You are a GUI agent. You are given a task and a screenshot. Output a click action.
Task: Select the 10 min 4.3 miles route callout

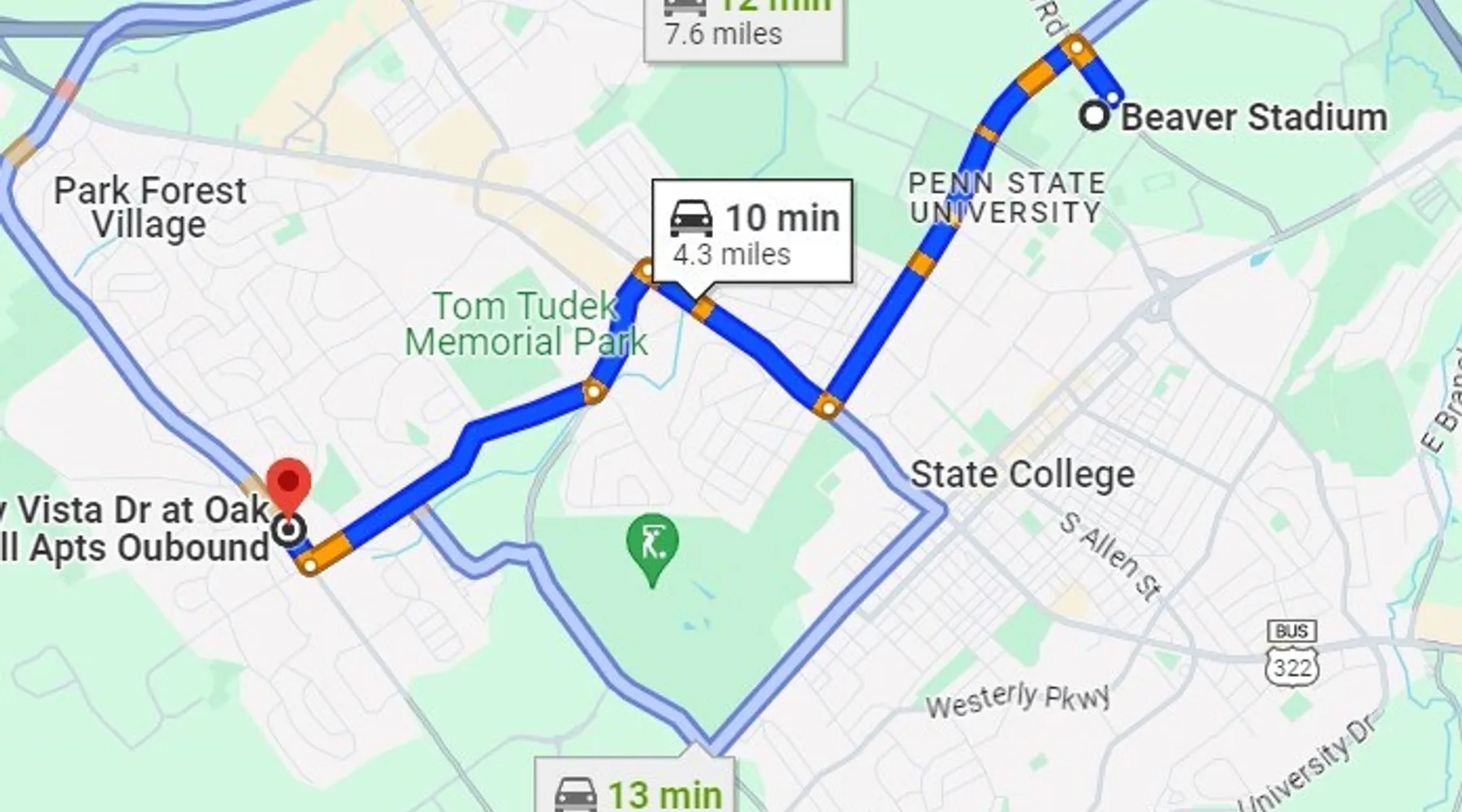pos(752,232)
